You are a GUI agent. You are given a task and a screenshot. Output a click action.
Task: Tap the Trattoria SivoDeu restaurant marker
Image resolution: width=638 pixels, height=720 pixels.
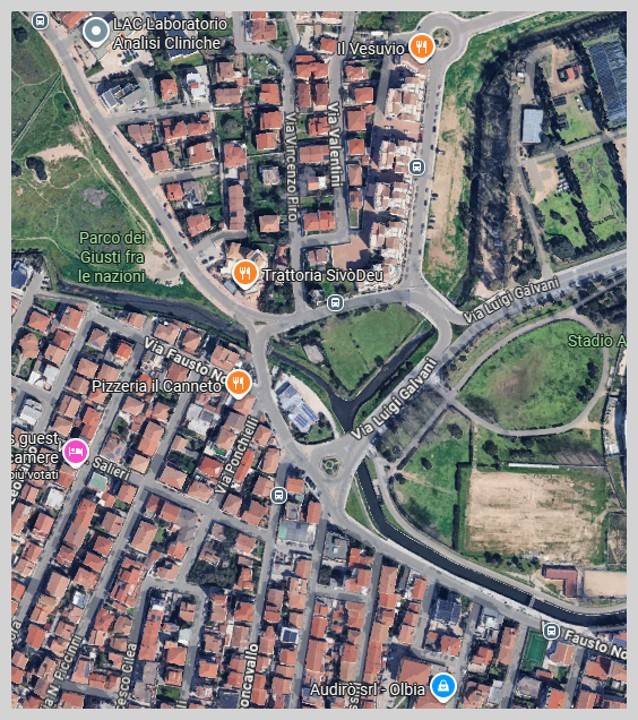click(243, 272)
